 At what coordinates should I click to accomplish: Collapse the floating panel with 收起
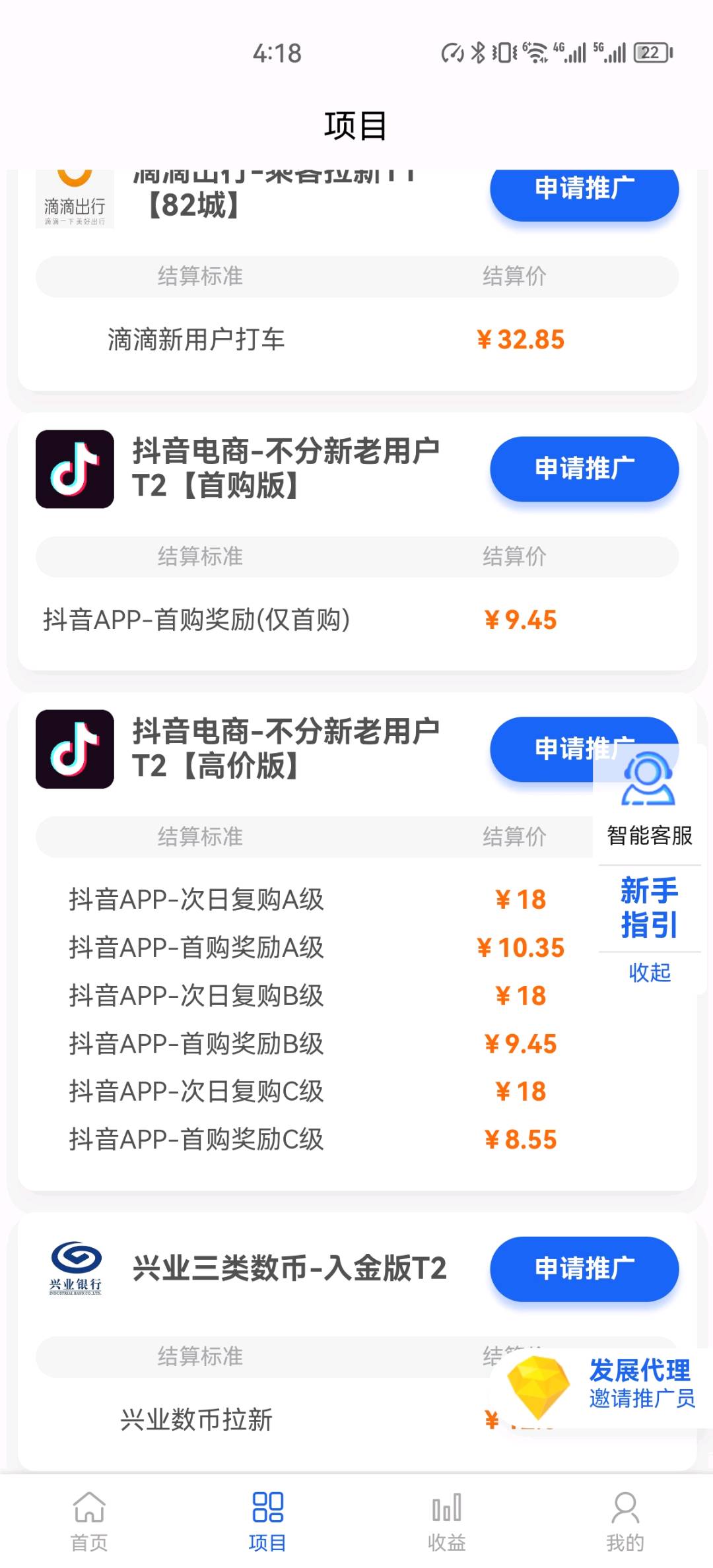point(649,971)
